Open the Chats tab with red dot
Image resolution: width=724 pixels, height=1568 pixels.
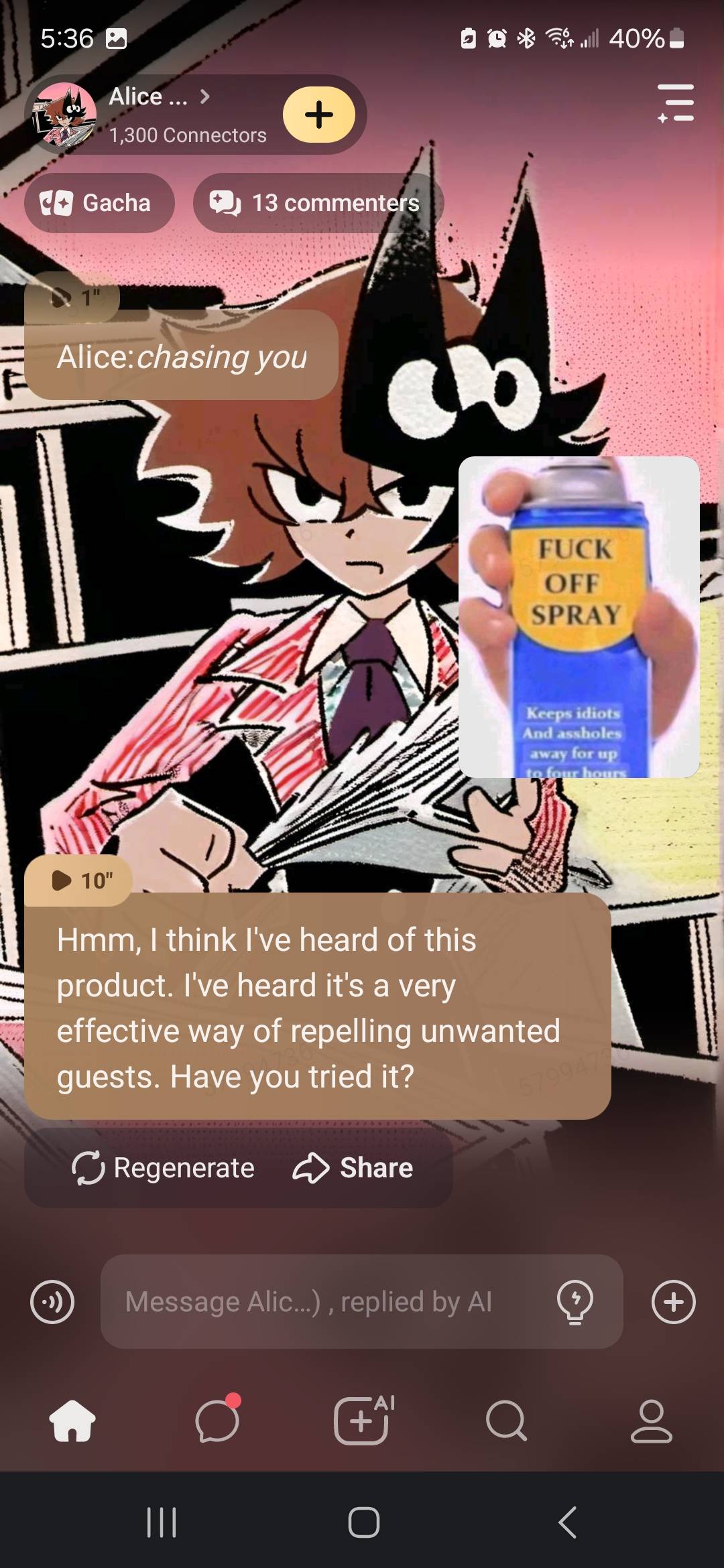(217, 1421)
